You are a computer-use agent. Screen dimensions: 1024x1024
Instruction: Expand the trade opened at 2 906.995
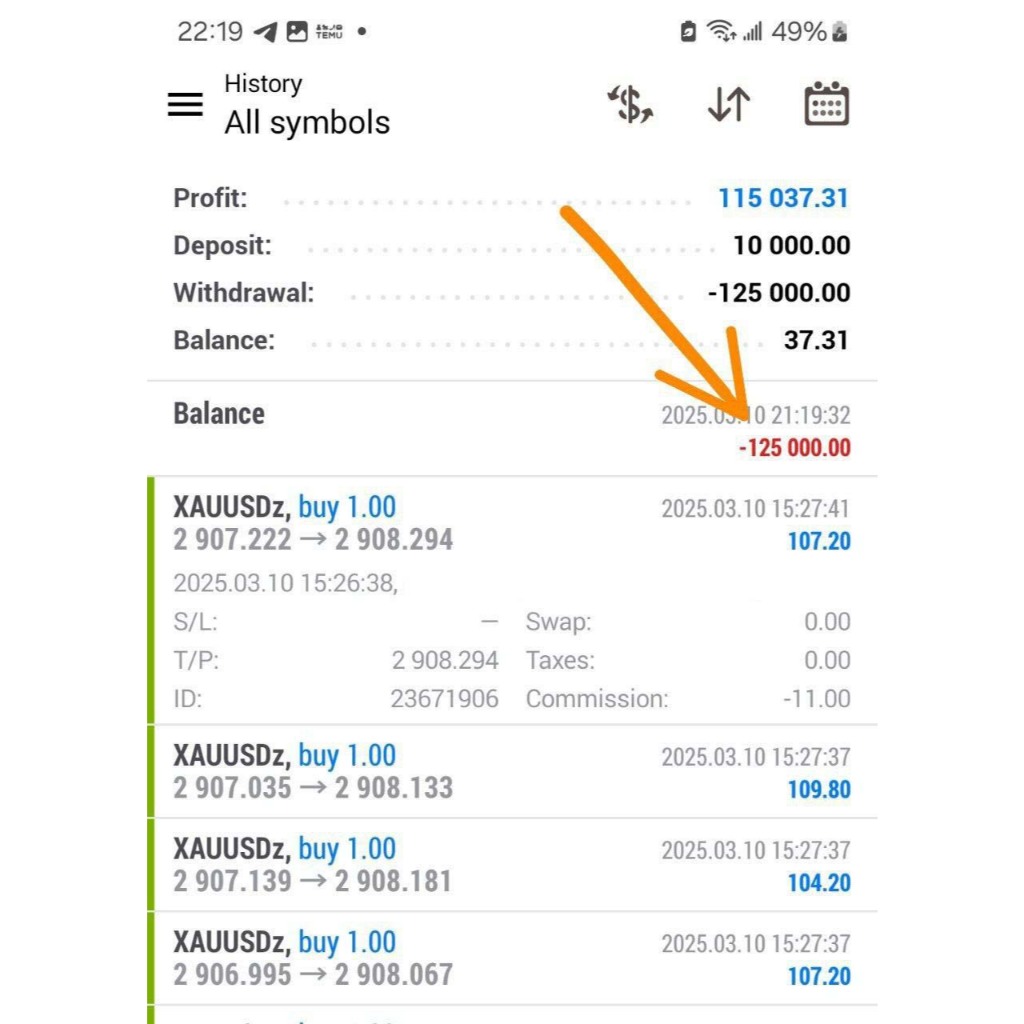tap(512, 958)
